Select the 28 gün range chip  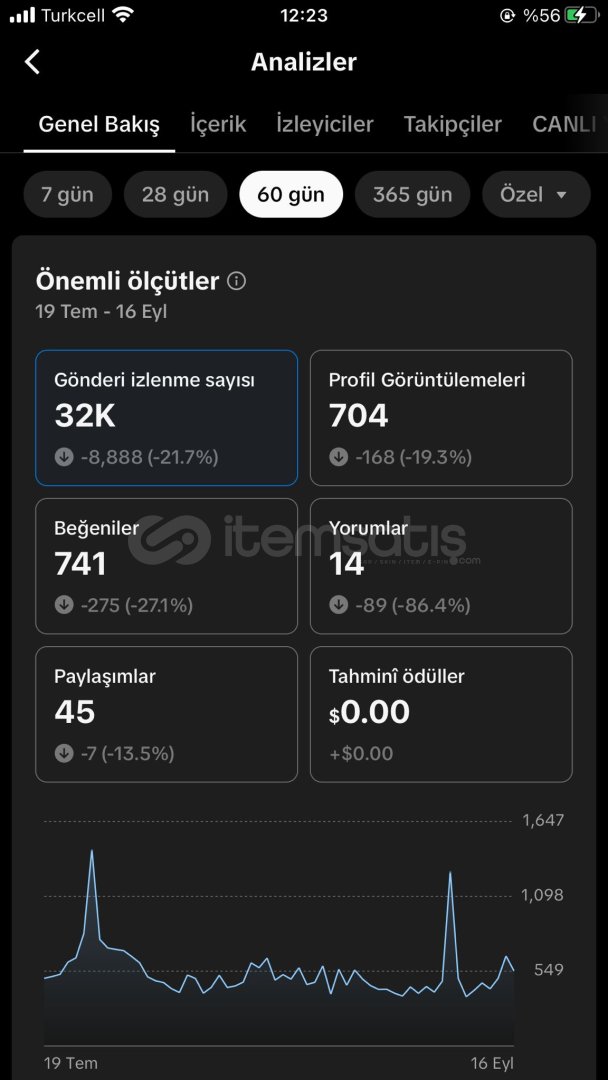coord(176,194)
